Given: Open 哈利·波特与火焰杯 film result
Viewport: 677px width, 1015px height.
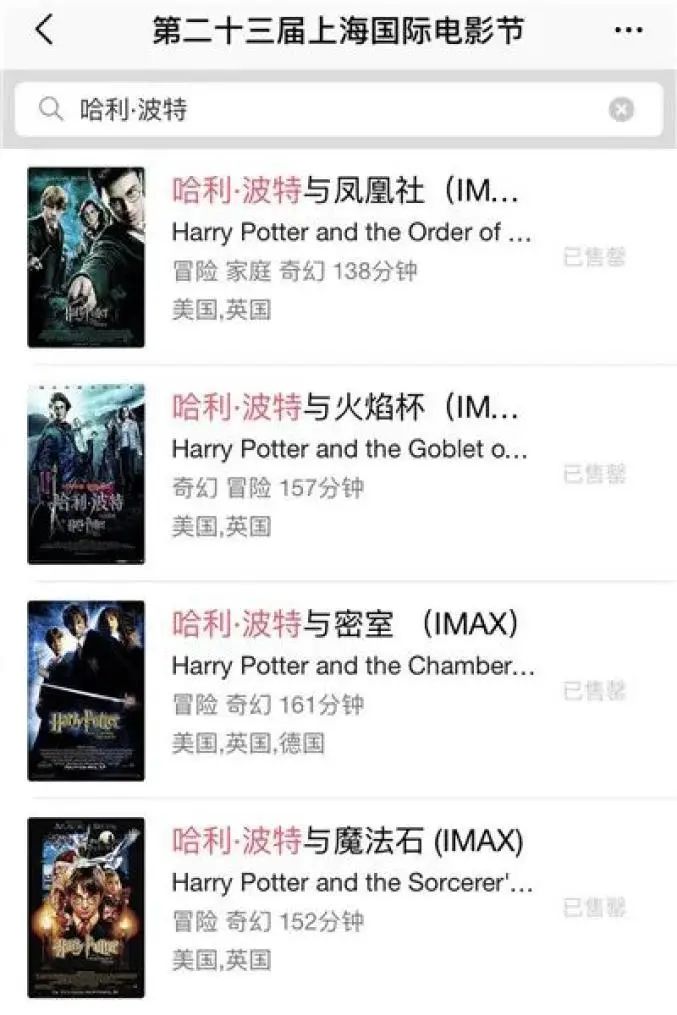Looking at the screenshot, I should coord(345,407).
